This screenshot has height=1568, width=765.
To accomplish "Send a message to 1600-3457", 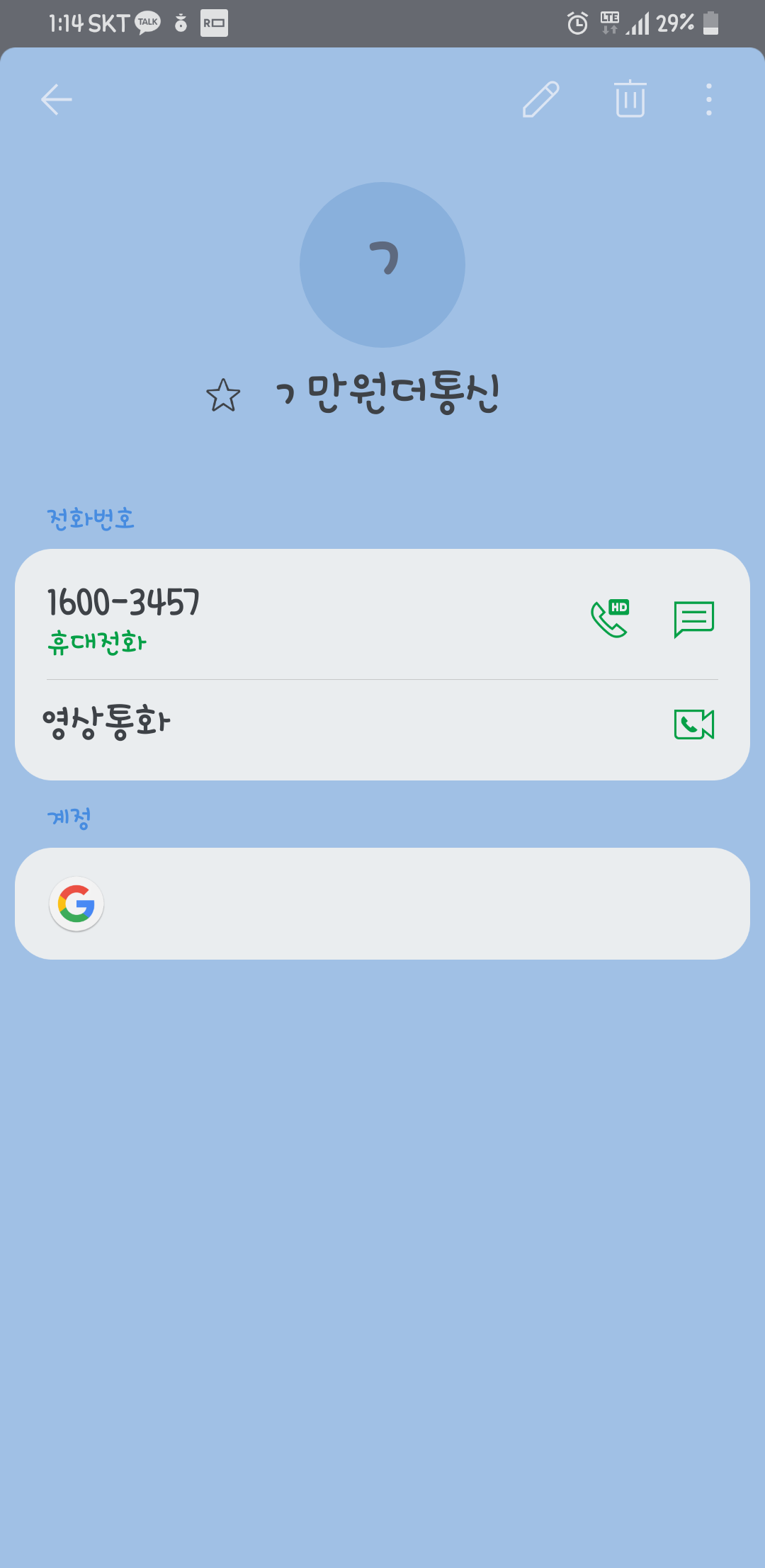I will coord(693,619).
